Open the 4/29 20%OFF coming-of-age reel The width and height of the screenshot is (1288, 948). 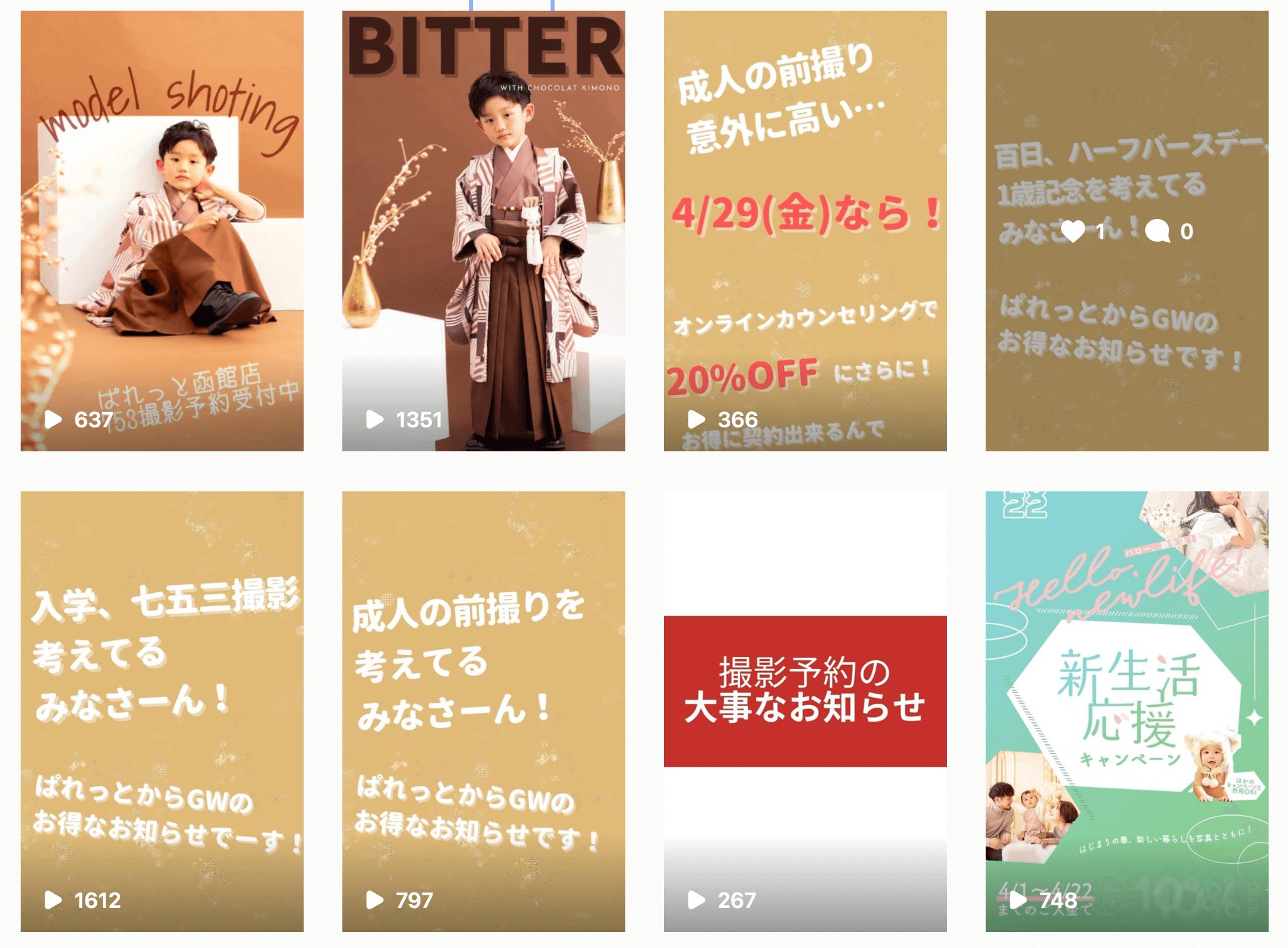click(805, 230)
